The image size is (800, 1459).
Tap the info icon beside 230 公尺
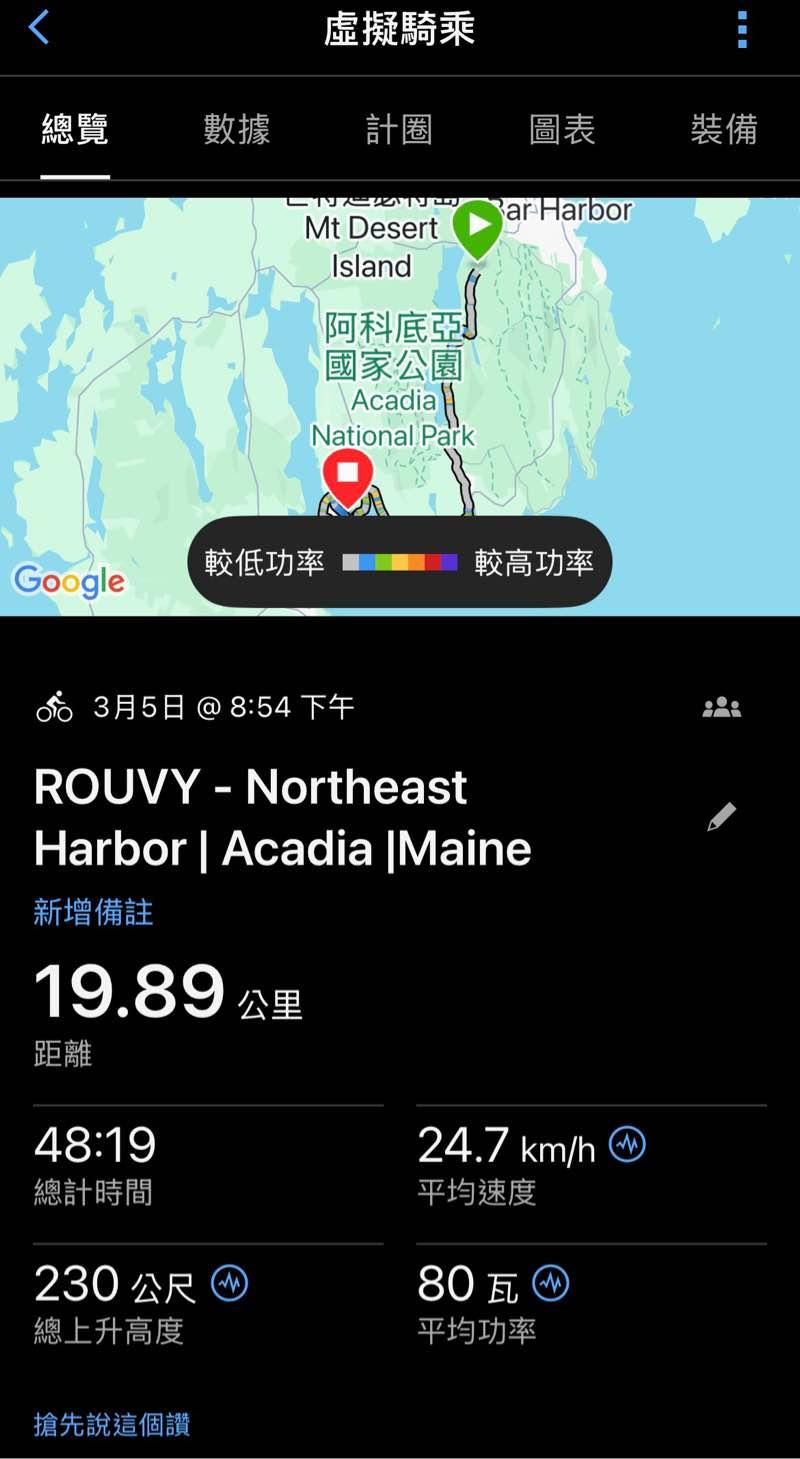pos(229,1283)
